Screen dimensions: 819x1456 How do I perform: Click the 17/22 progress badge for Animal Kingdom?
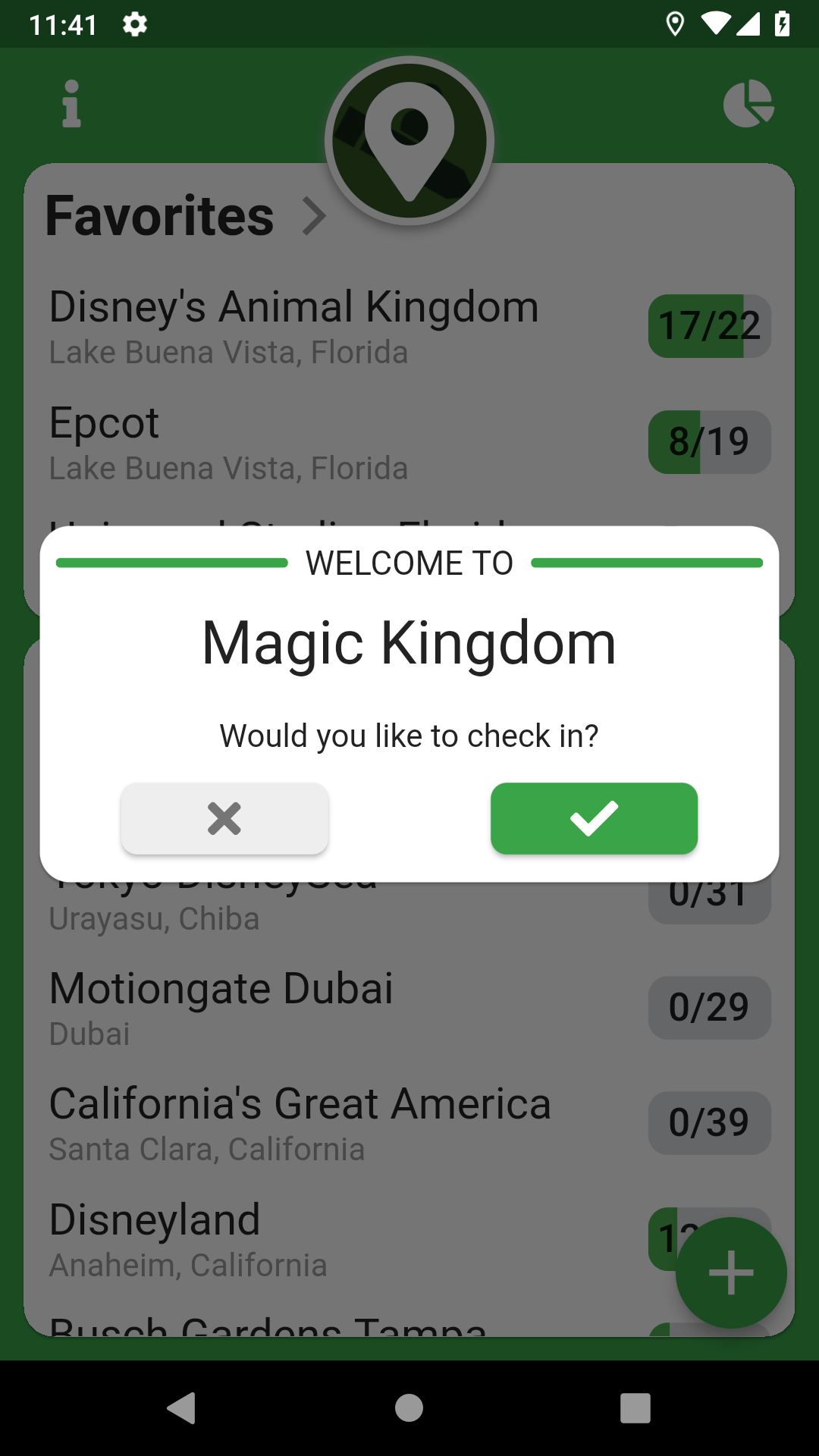(x=708, y=326)
